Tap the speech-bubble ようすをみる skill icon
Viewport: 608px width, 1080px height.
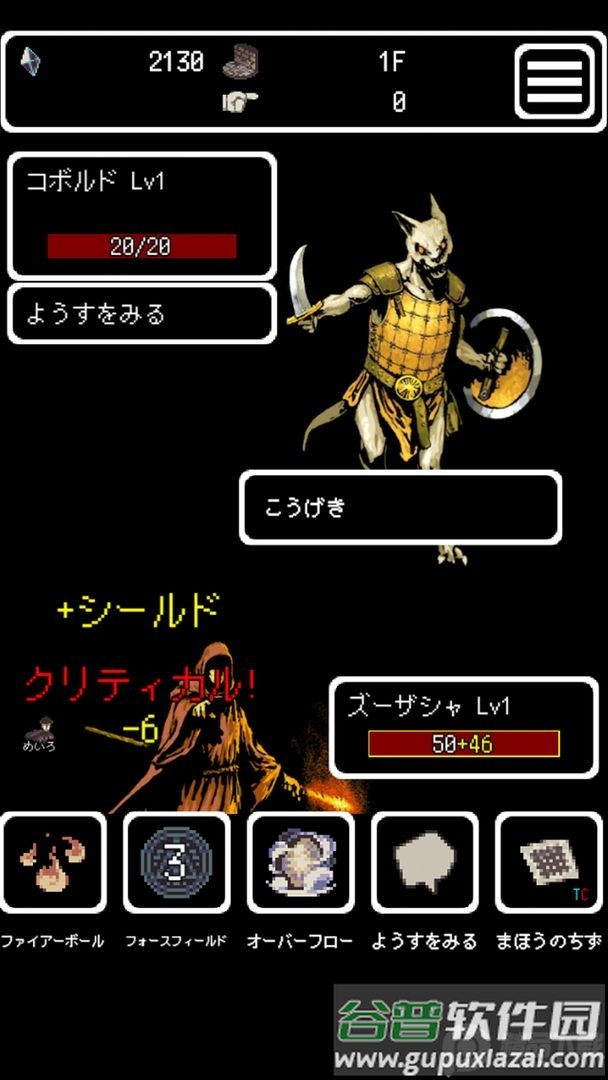click(x=424, y=863)
